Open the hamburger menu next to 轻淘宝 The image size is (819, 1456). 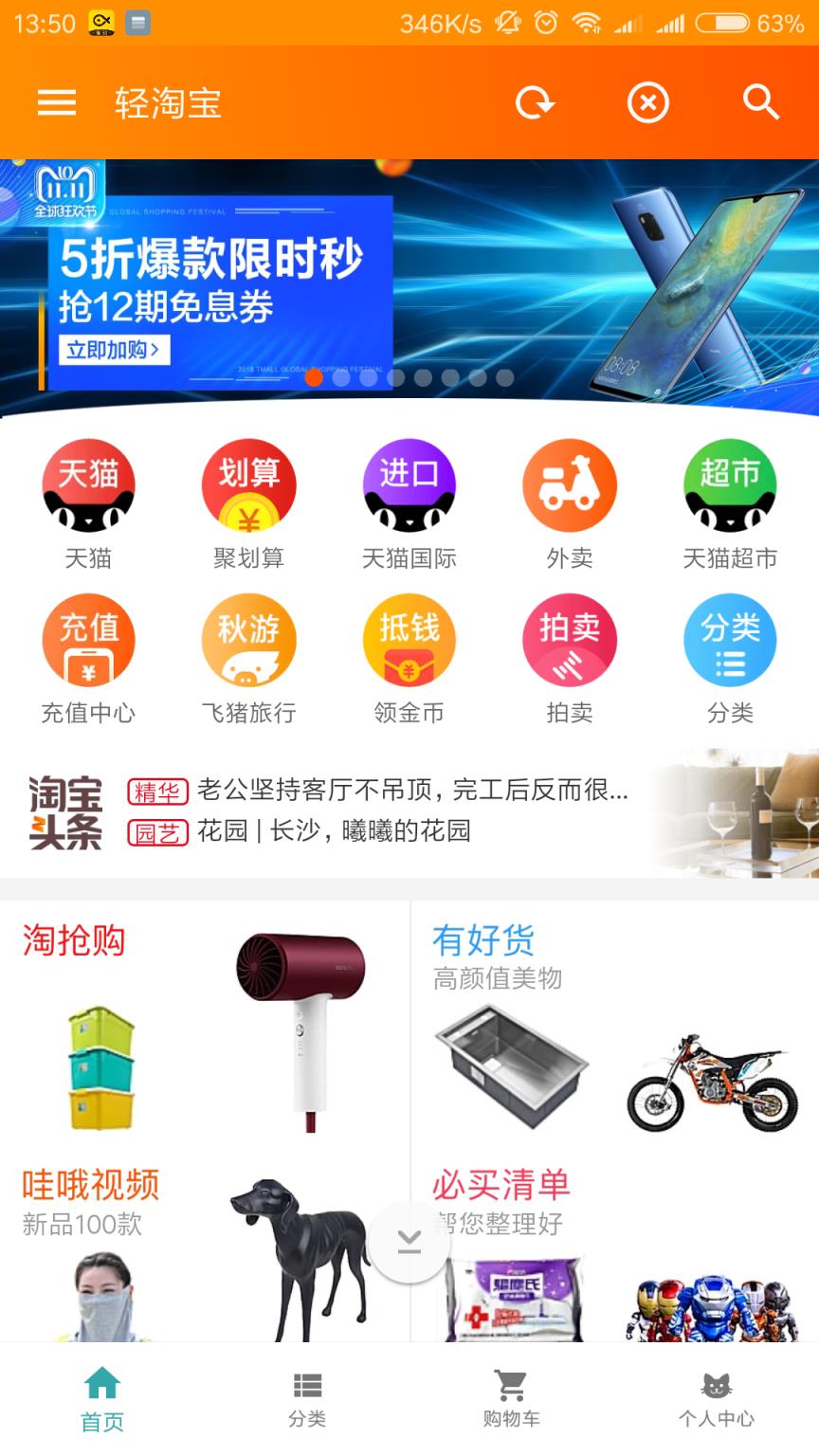pyautogui.click(x=56, y=102)
